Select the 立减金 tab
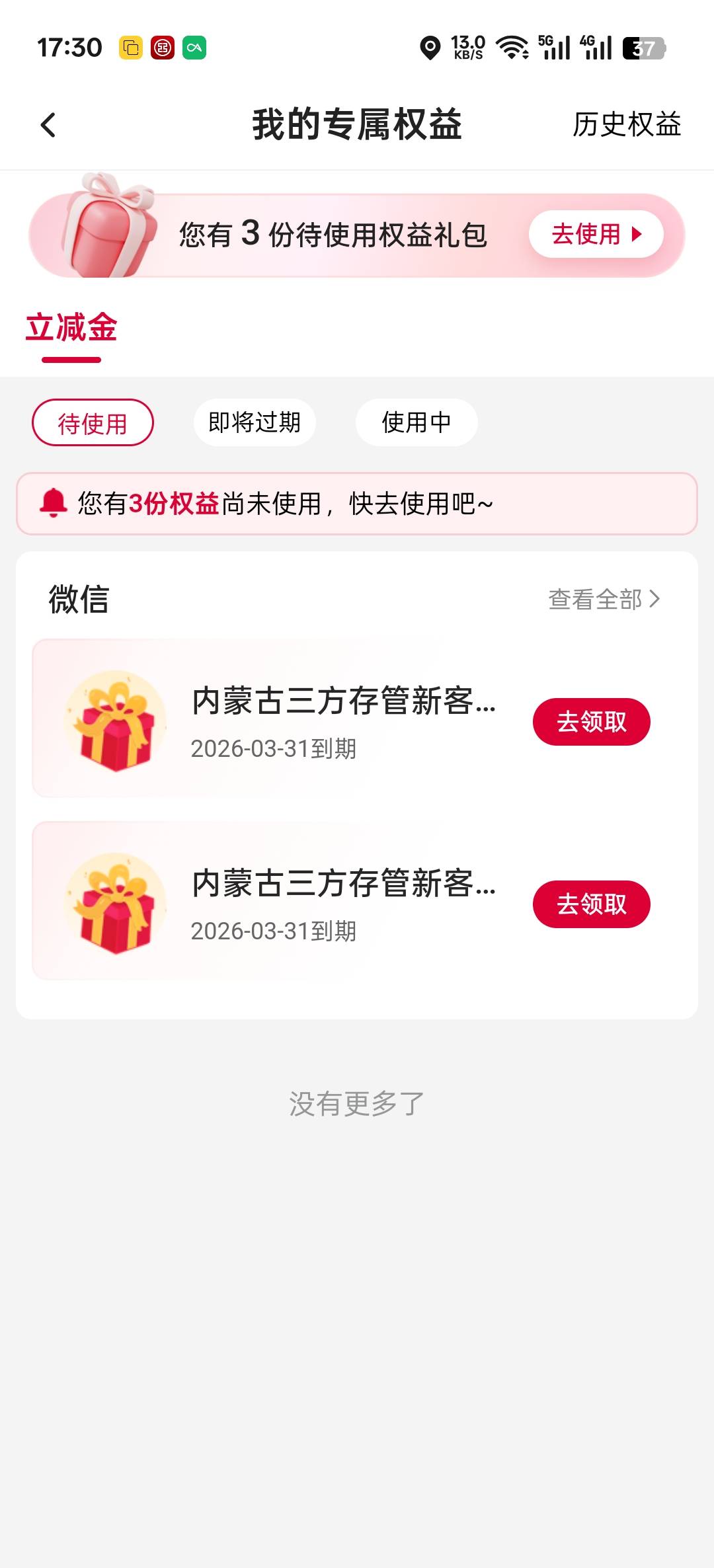The height and width of the screenshot is (1568, 714). 71,329
